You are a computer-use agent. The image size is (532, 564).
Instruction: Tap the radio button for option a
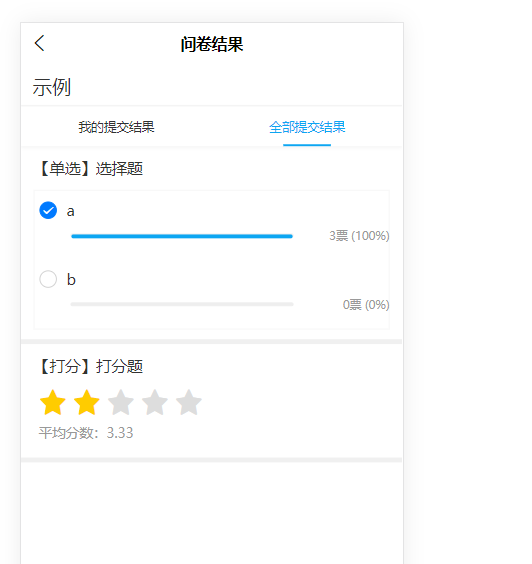[48, 210]
